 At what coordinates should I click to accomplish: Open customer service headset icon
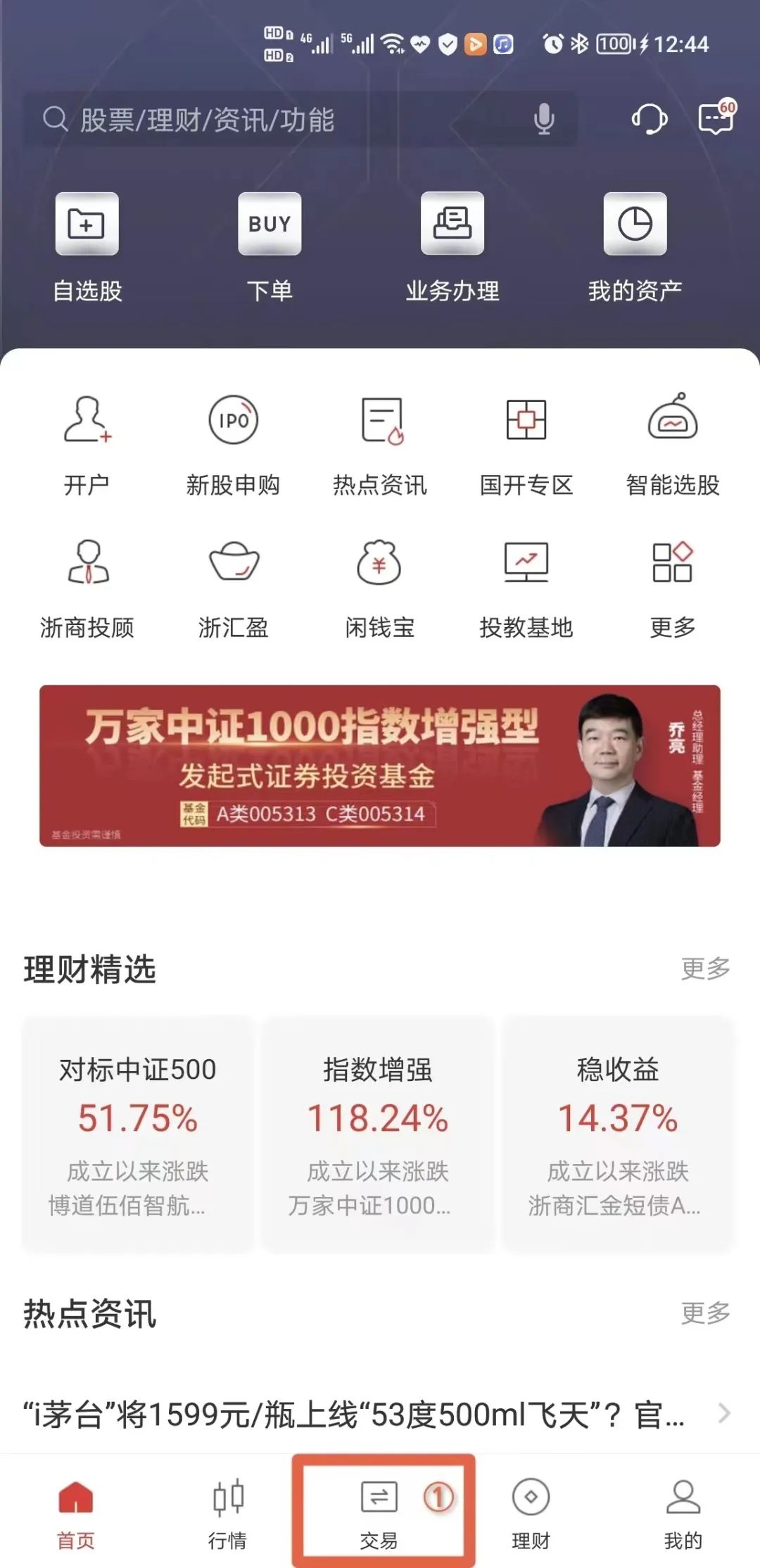(649, 118)
